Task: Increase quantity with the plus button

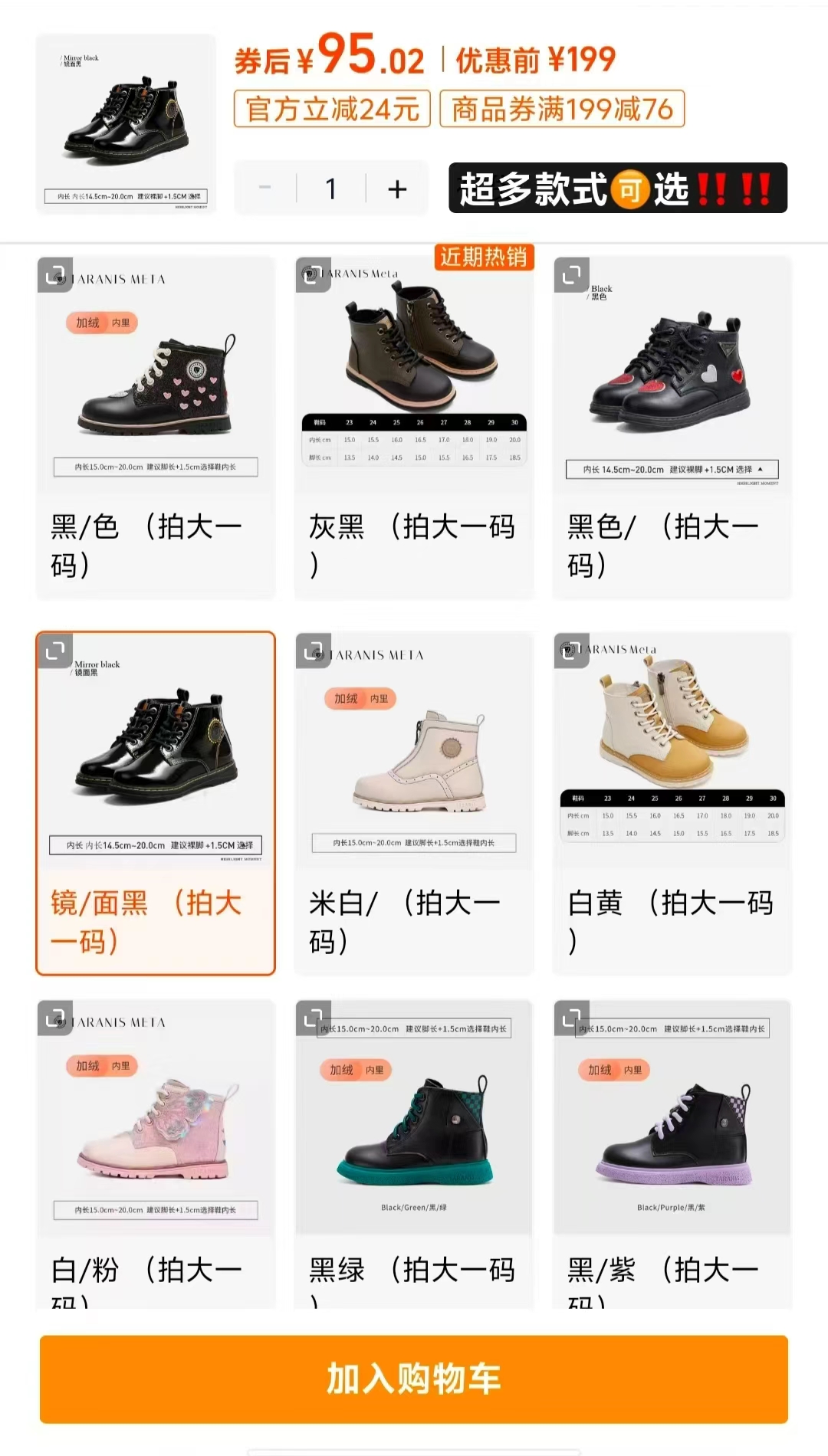Action: 396,189
